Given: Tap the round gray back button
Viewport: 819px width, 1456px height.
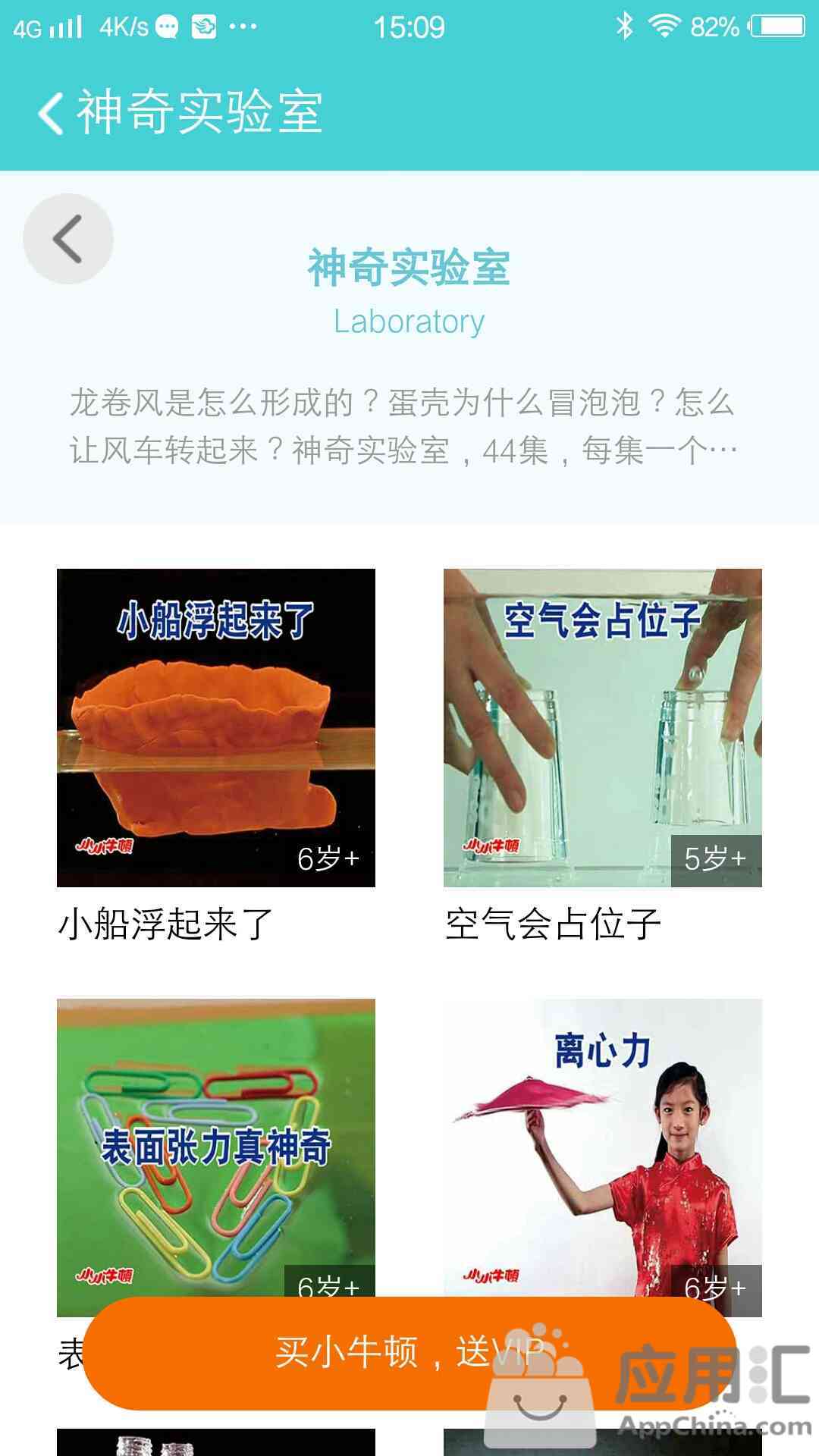Looking at the screenshot, I should click(68, 239).
